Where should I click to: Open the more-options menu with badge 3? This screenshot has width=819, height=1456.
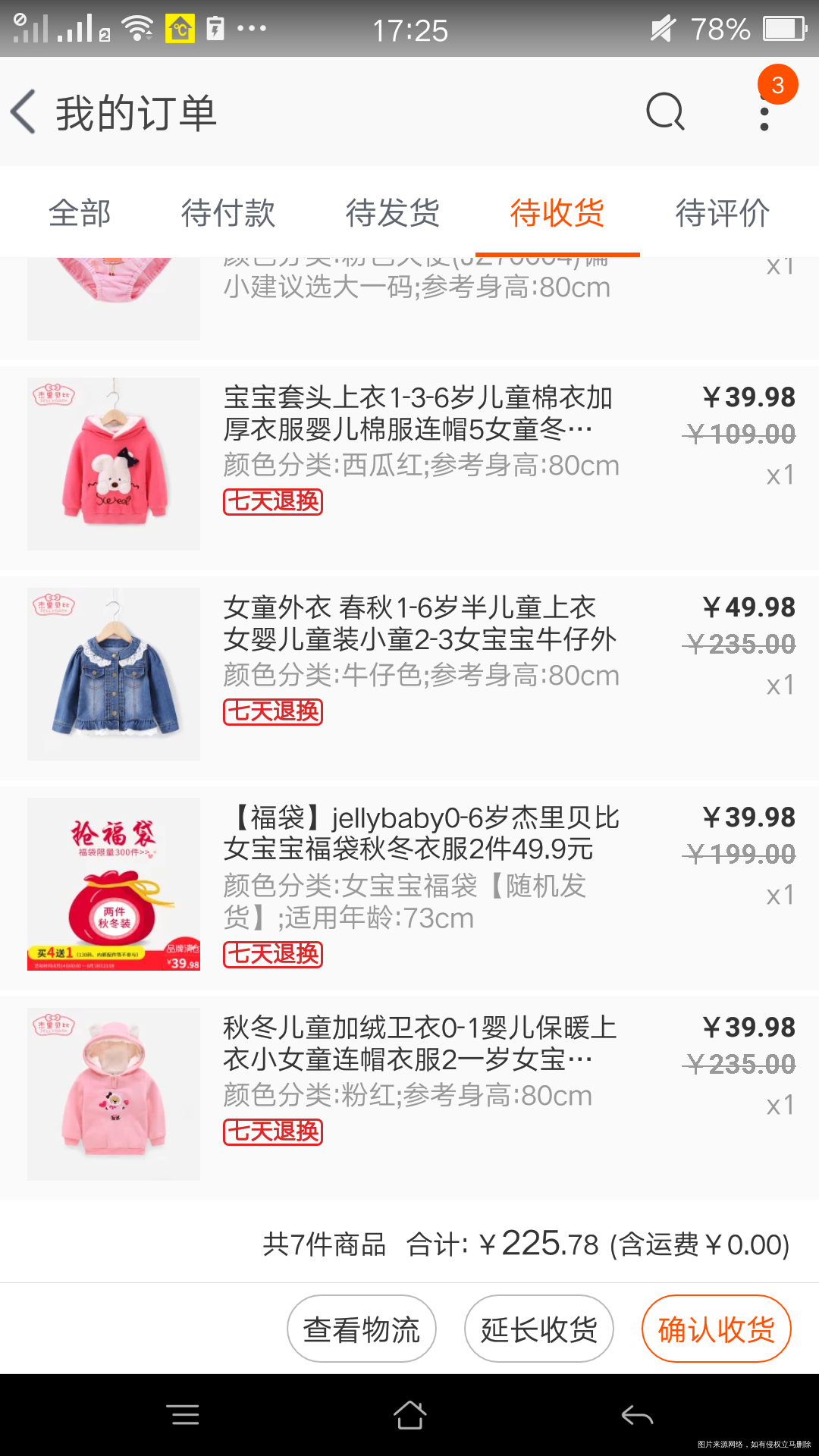coord(762,112)
